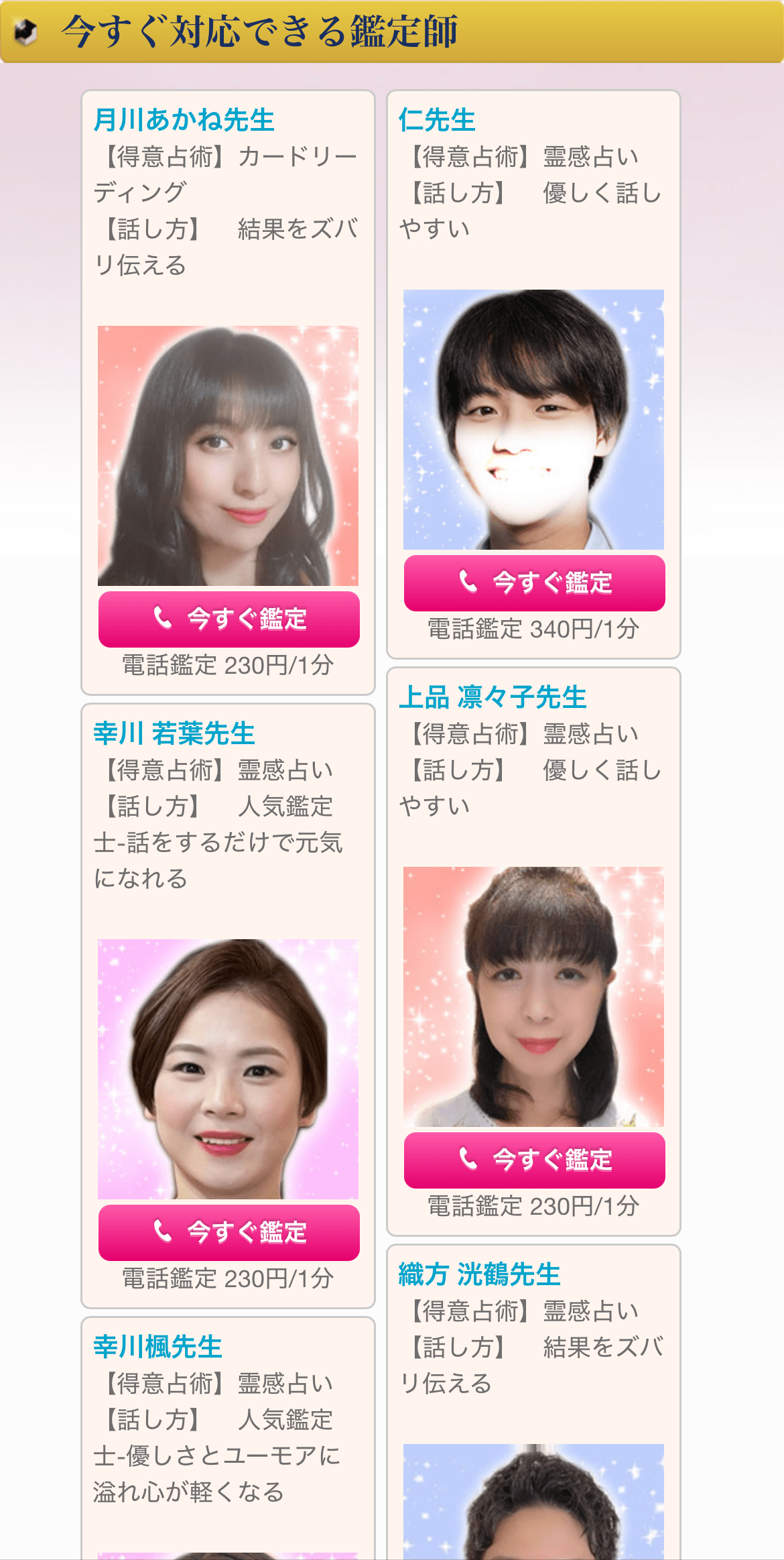
Task: View 幸川 若葉先生 photo
Action: click(228, 1069)
